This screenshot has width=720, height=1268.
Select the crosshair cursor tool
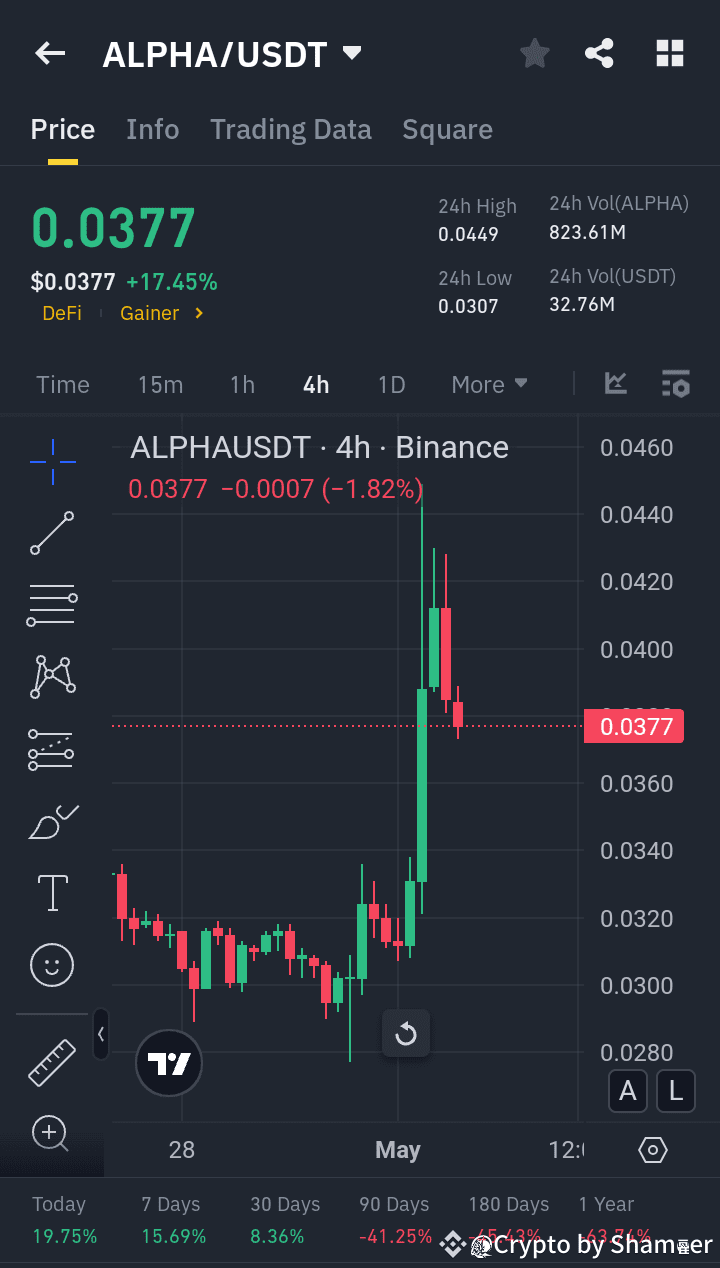coord(52,462)
